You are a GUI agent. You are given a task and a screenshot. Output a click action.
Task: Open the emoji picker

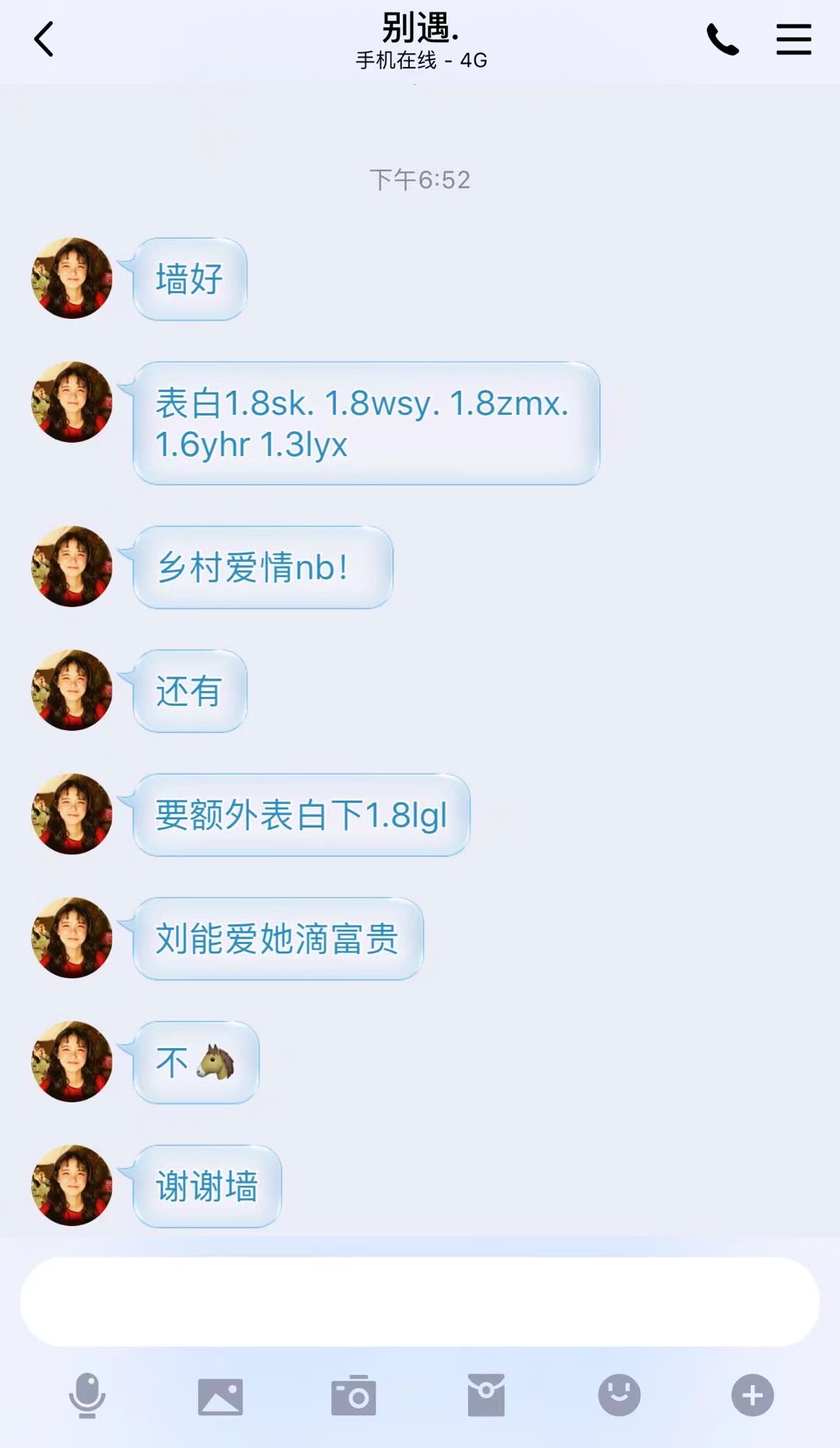point(619,1395)
